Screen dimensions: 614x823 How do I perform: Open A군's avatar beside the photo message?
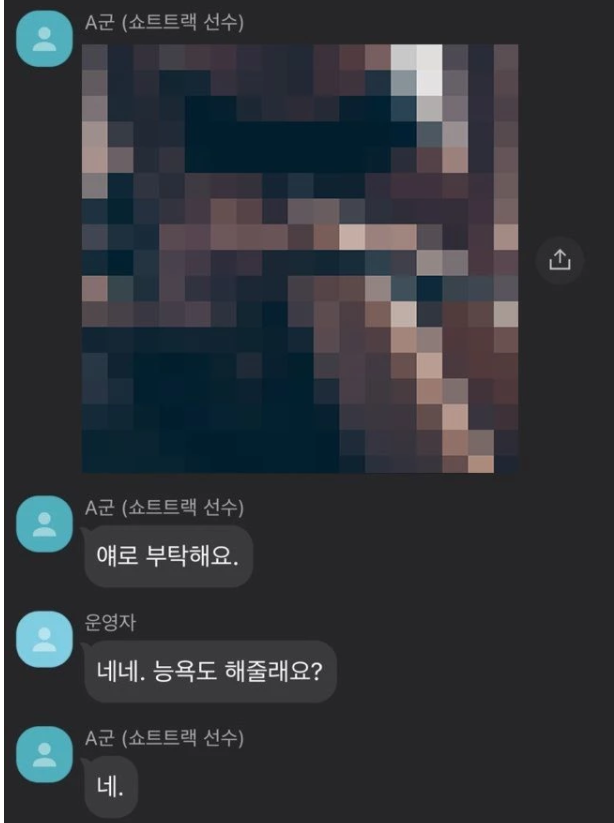(44, 41)
